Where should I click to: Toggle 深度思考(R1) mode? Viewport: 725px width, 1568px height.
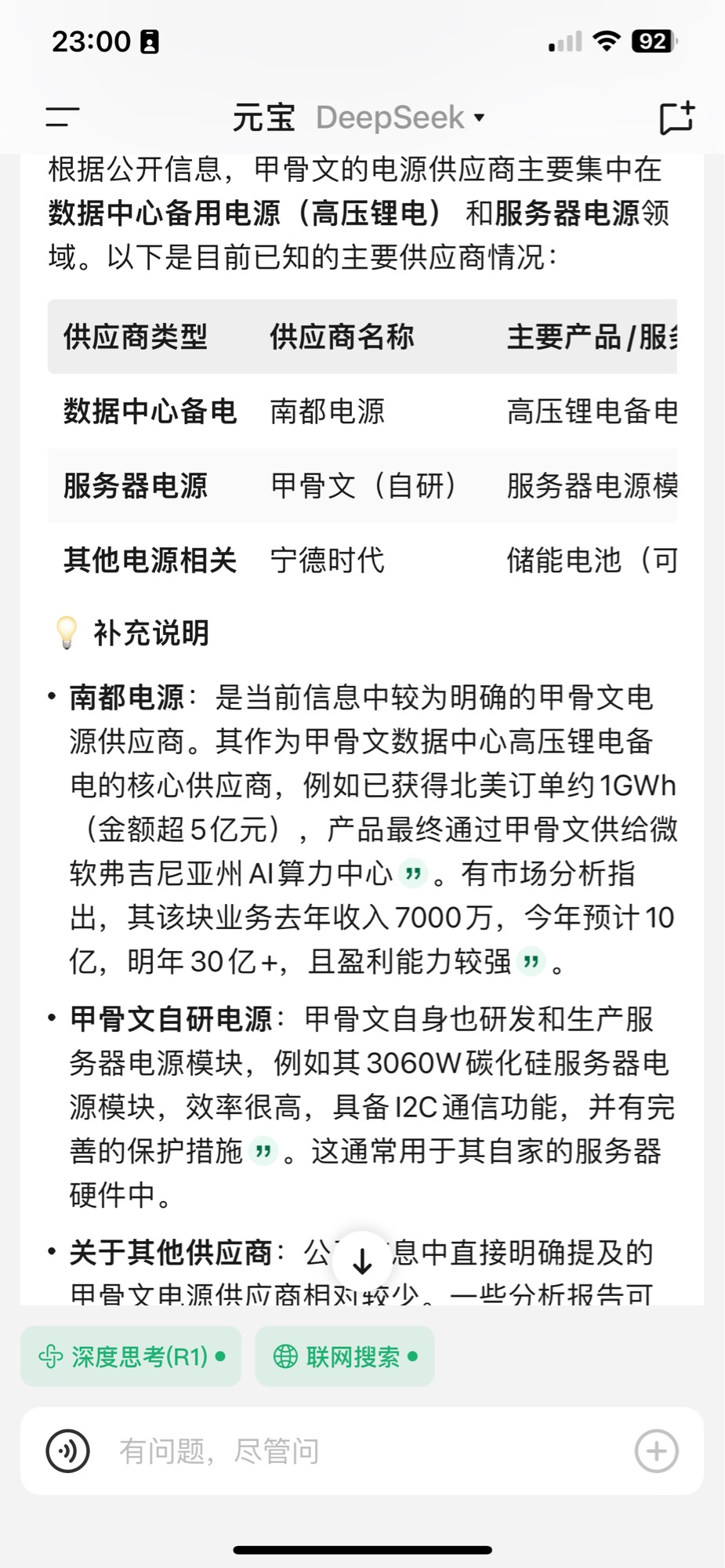pos(131,1356)
